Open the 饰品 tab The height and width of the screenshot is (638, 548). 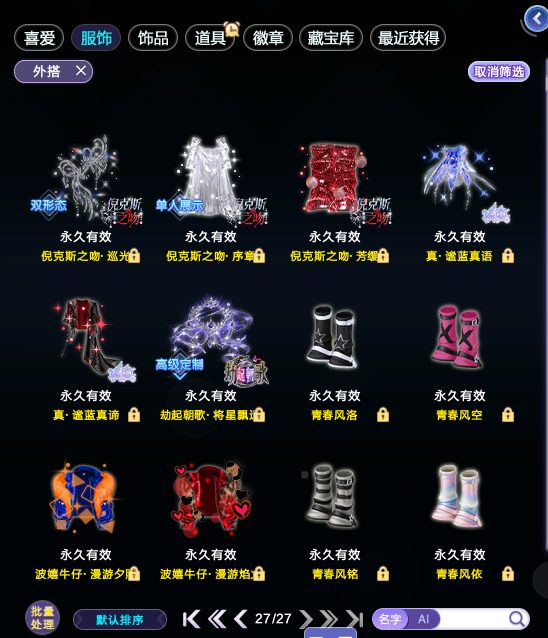tap(153, 38)
